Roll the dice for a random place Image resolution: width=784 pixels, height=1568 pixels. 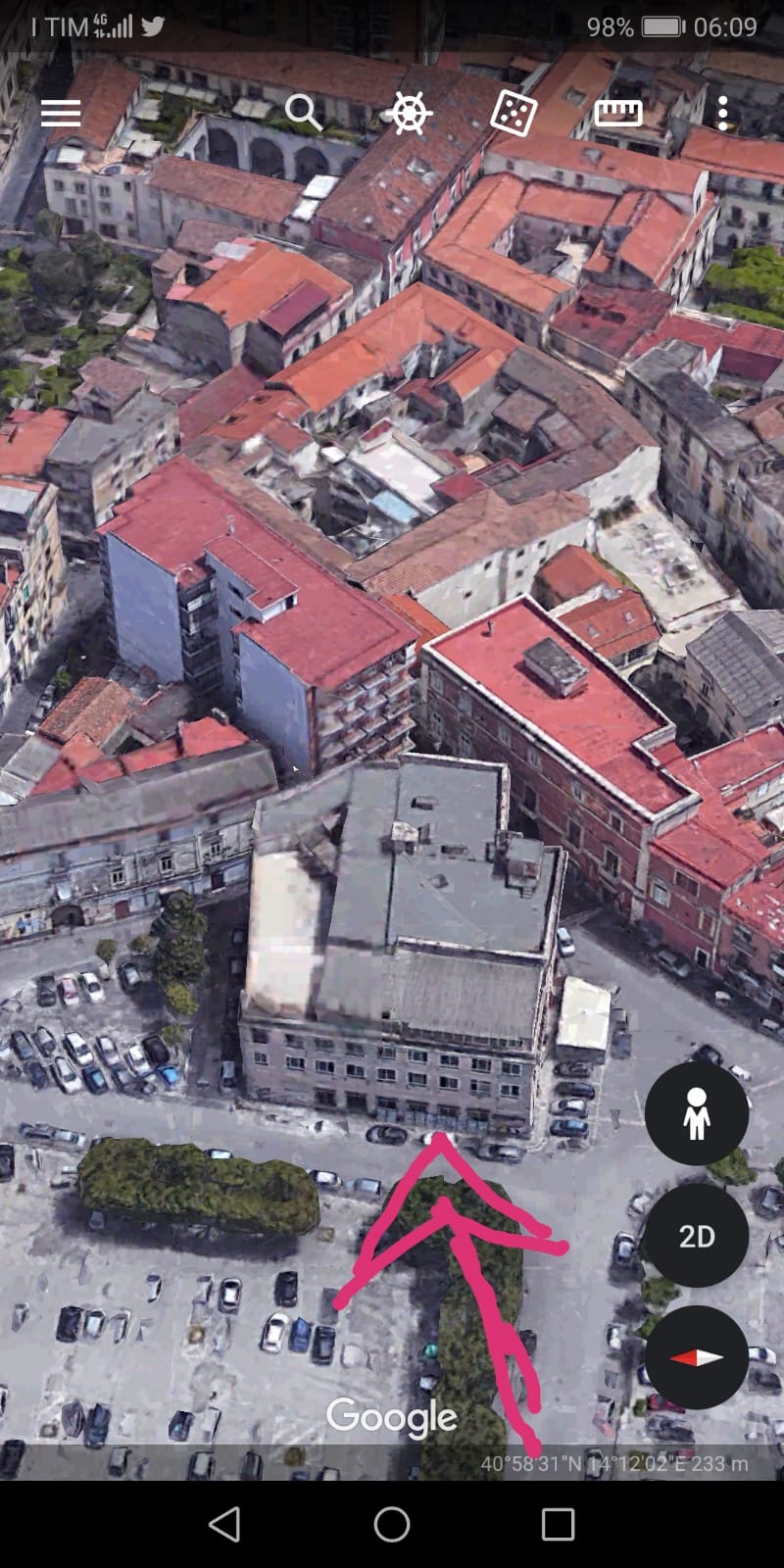(513, 114)
